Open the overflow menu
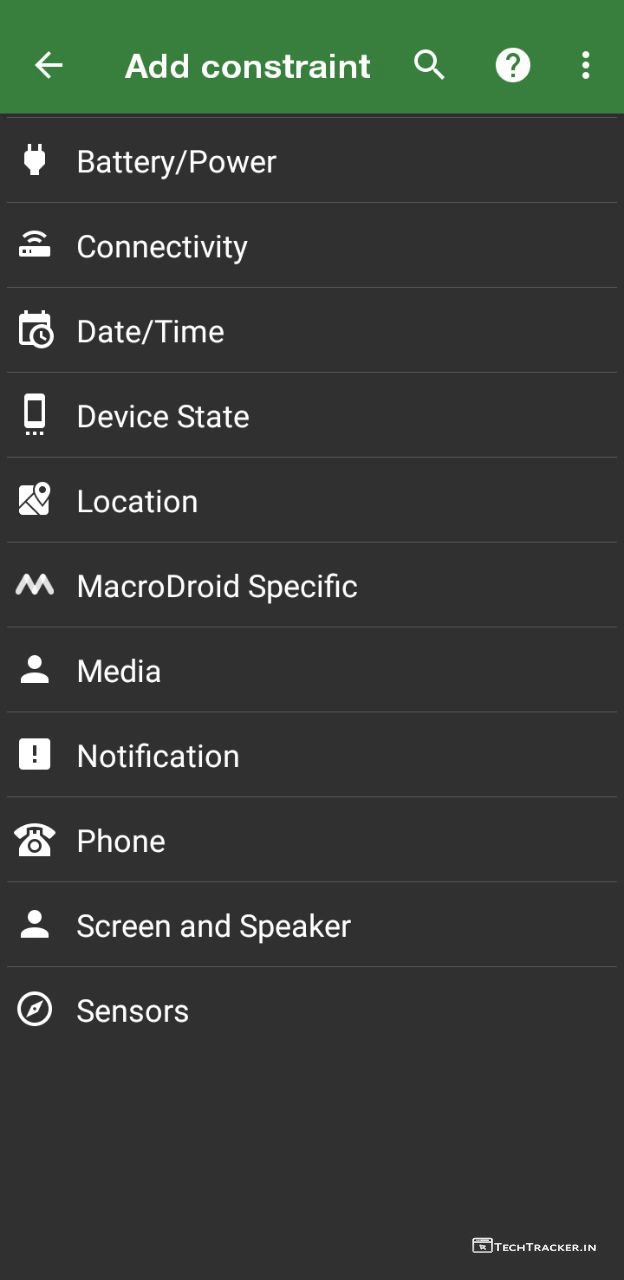Viewport: 624px width, 1280px height. 585,66
